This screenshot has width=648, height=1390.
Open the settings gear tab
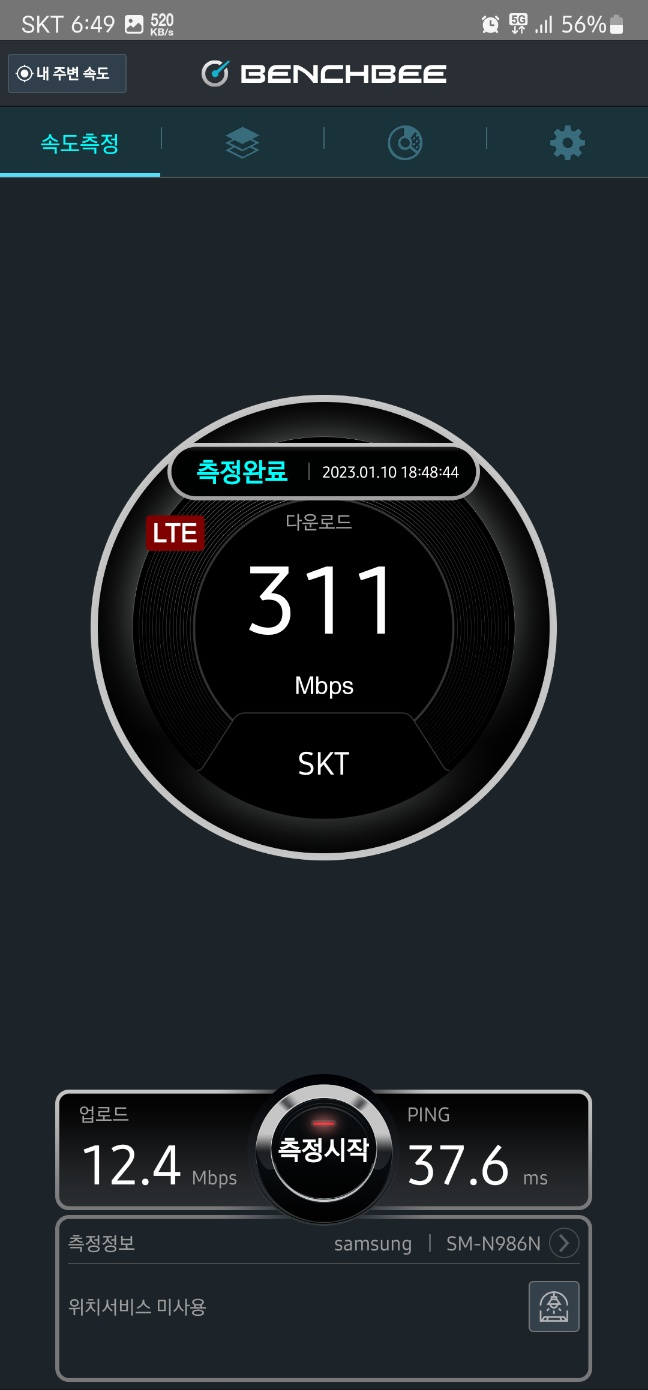(x=567, y=143)
